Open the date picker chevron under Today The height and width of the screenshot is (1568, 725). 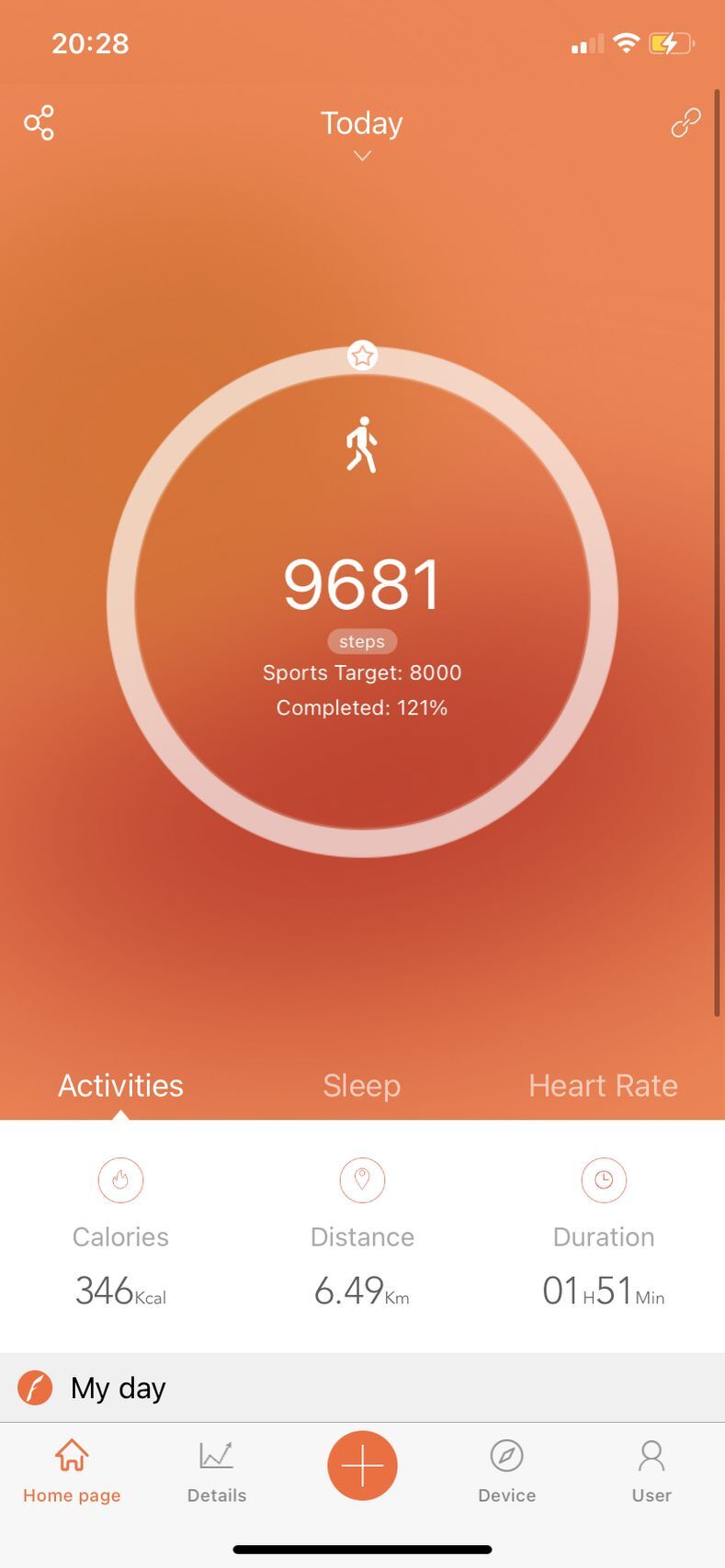coord(361,156)
